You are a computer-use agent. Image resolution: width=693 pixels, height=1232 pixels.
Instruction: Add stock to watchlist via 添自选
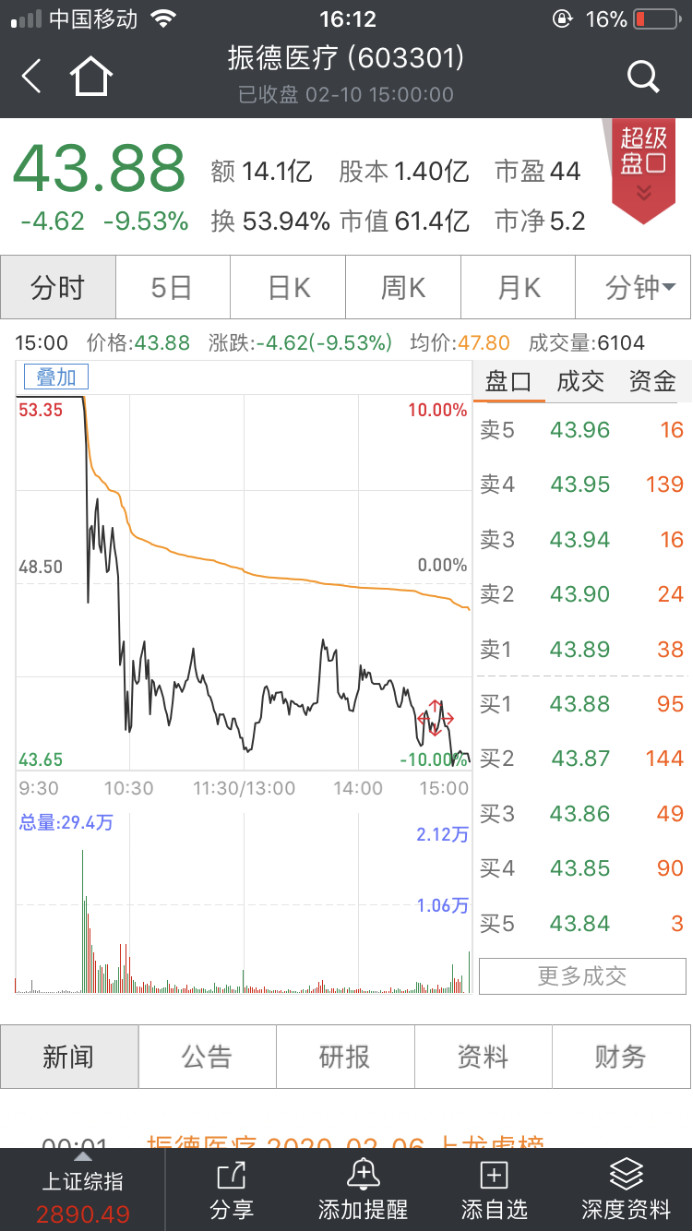point(494,1190)
